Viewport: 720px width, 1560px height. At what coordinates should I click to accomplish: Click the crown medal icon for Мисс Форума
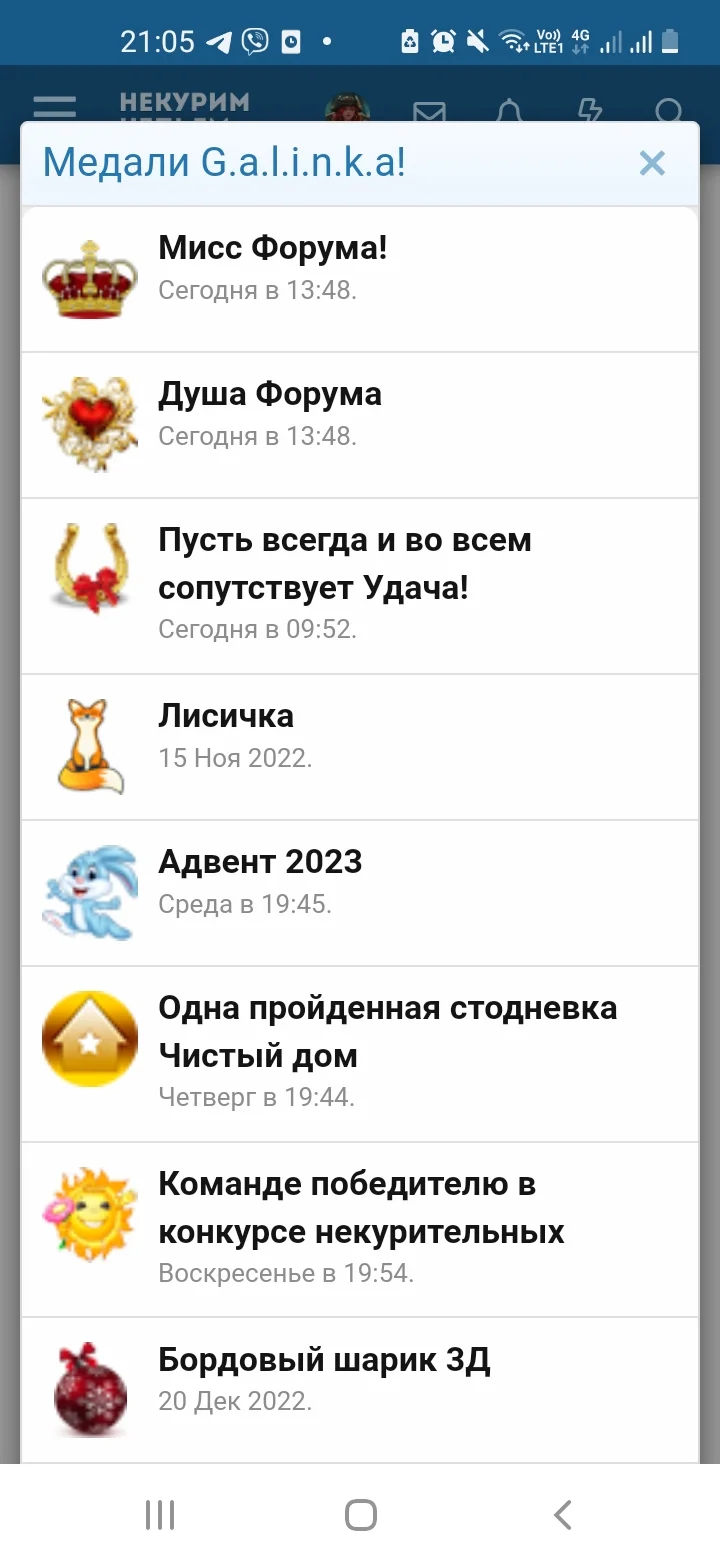[x=89, y=280]
